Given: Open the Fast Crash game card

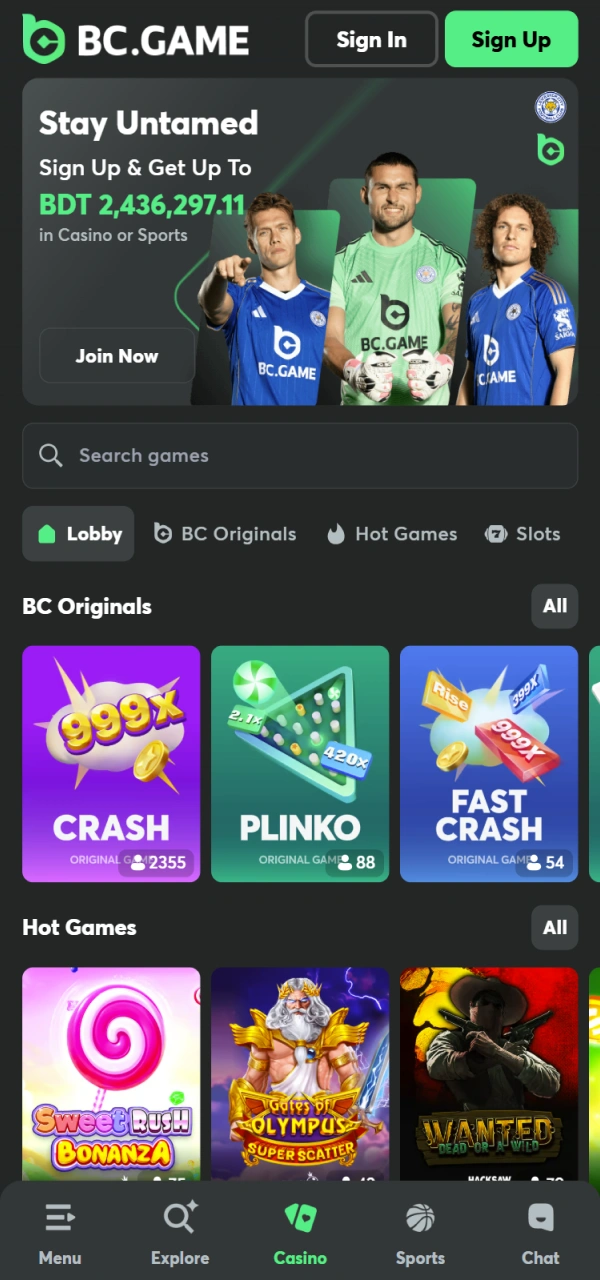Looking at the screenshot, I should point(489,764).
